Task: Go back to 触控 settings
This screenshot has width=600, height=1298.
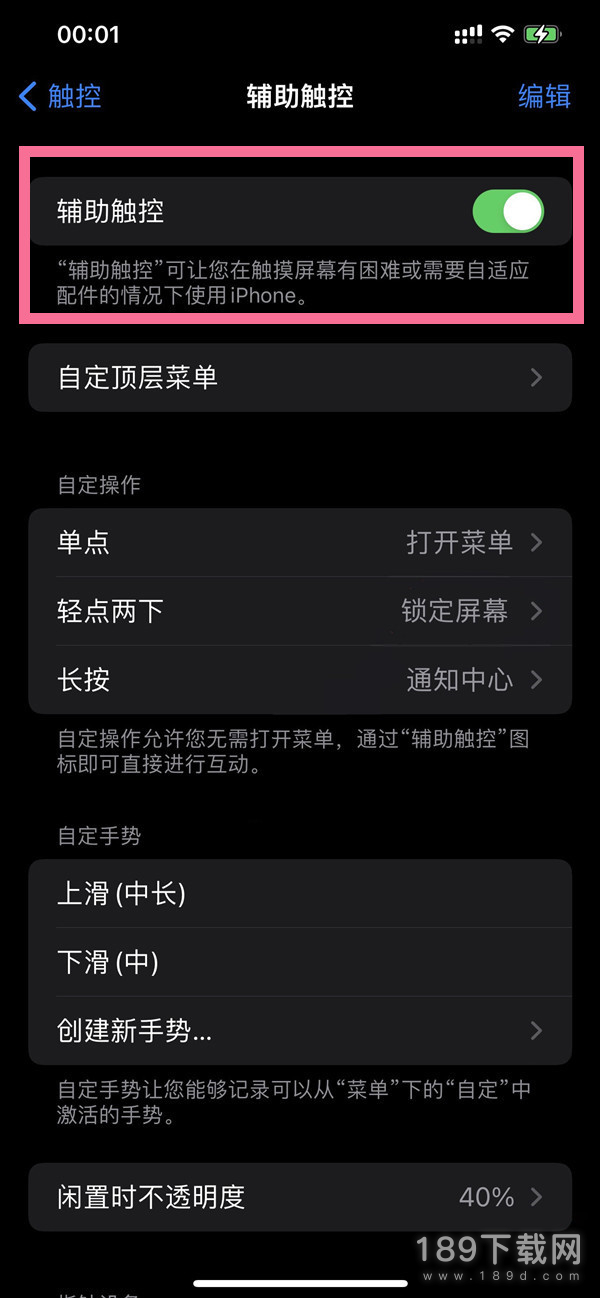Action: coord(60,96)
